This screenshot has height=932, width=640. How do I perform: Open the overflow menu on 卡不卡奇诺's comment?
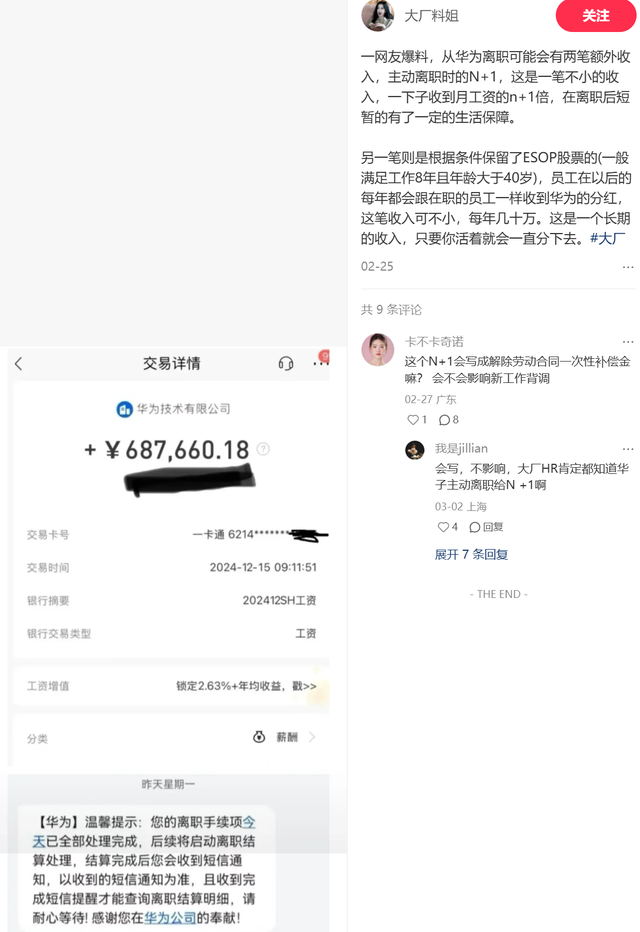pyautogui.click(x=627, y=342)
